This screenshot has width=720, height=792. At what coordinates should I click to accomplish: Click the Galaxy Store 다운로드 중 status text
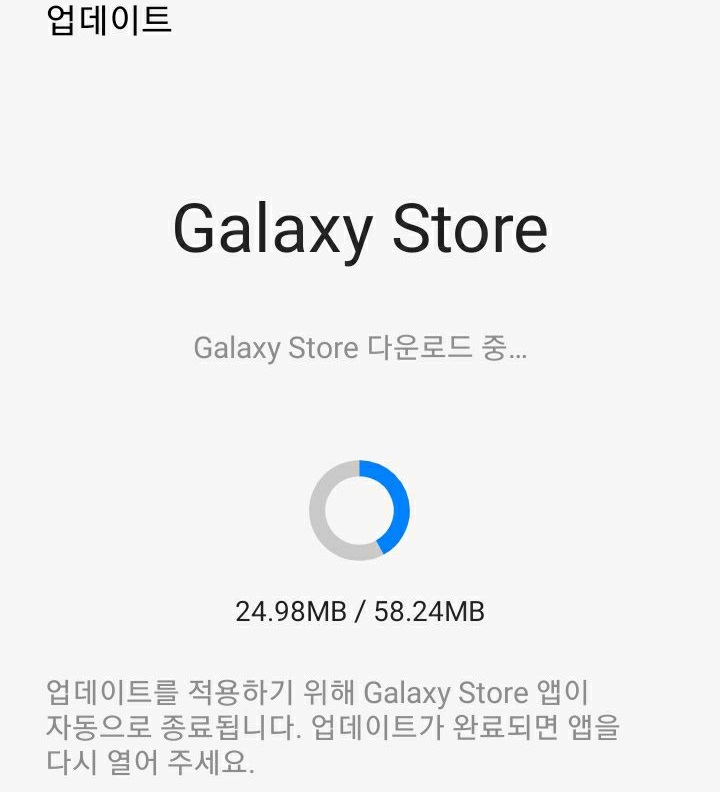click(360, 348)
